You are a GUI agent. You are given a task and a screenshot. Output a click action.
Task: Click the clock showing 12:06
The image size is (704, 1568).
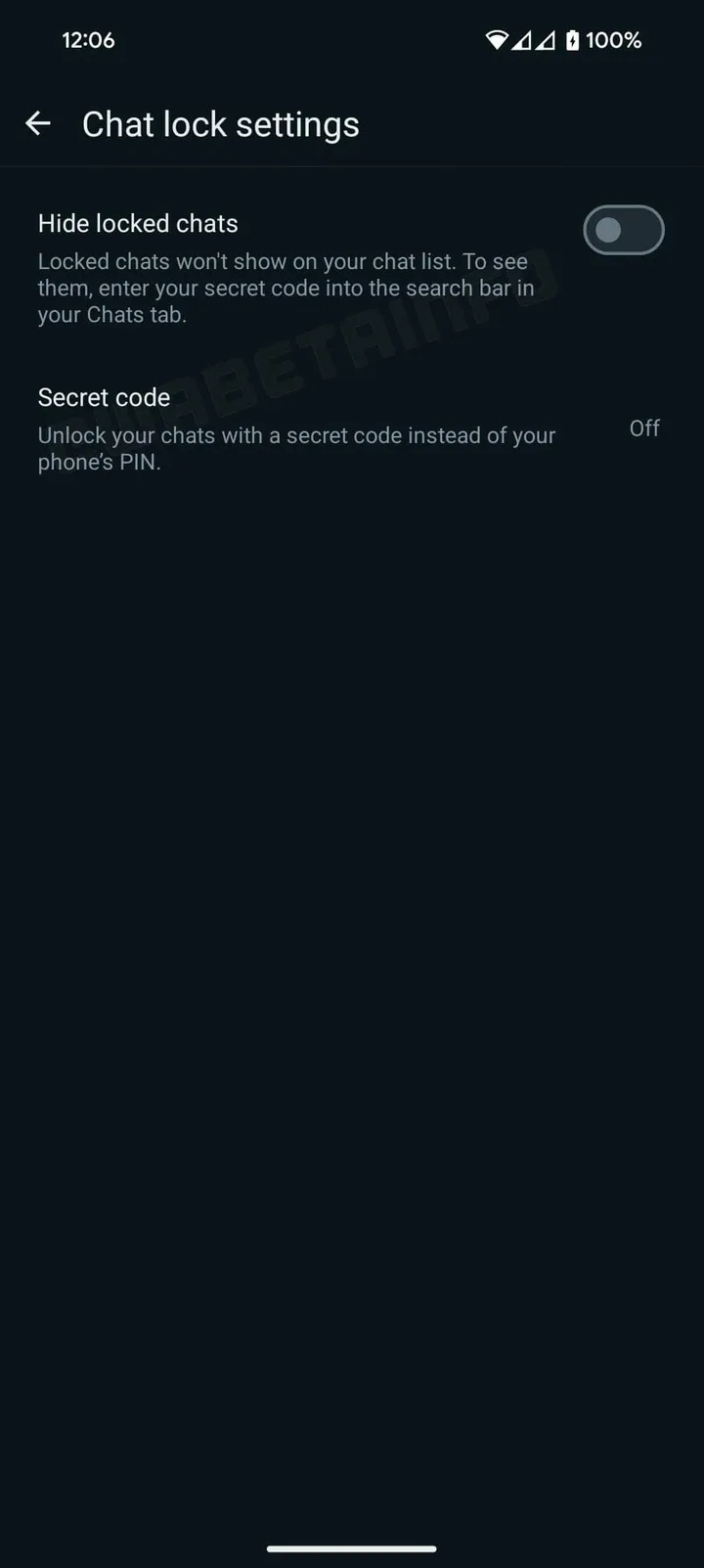click(88, 40)
